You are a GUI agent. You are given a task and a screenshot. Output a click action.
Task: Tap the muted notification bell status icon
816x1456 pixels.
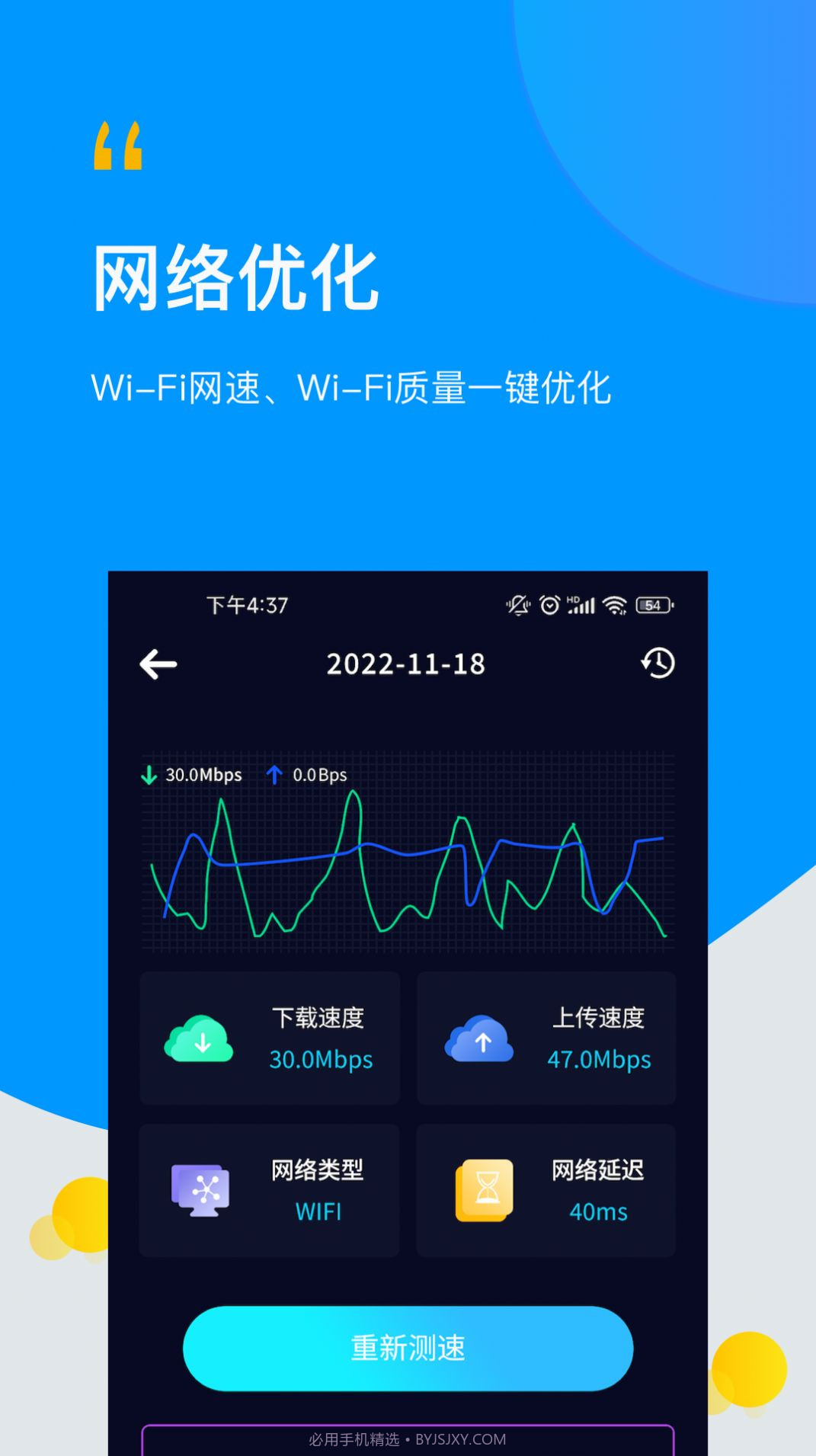click(x=518, y=603)
